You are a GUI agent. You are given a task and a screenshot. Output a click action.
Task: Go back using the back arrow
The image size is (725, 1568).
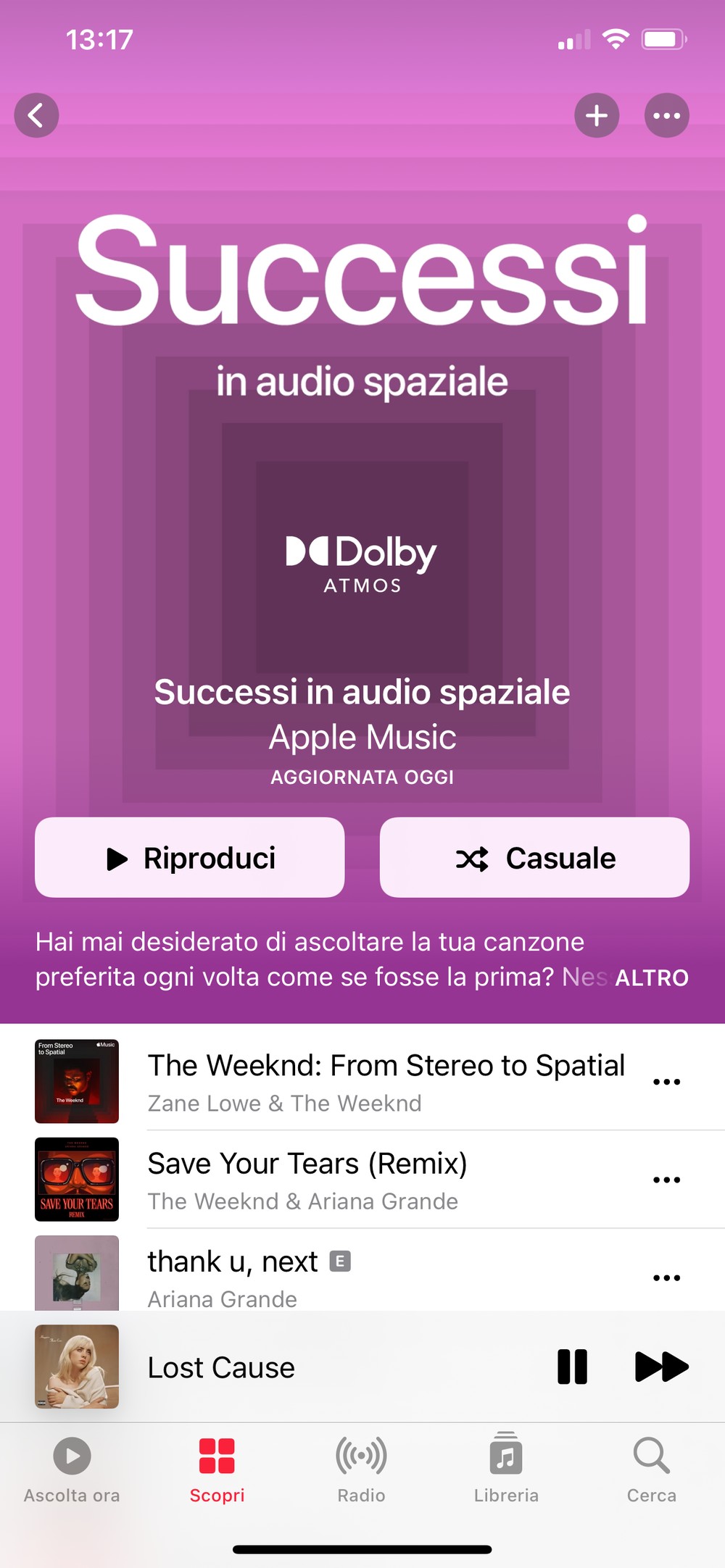36,115
